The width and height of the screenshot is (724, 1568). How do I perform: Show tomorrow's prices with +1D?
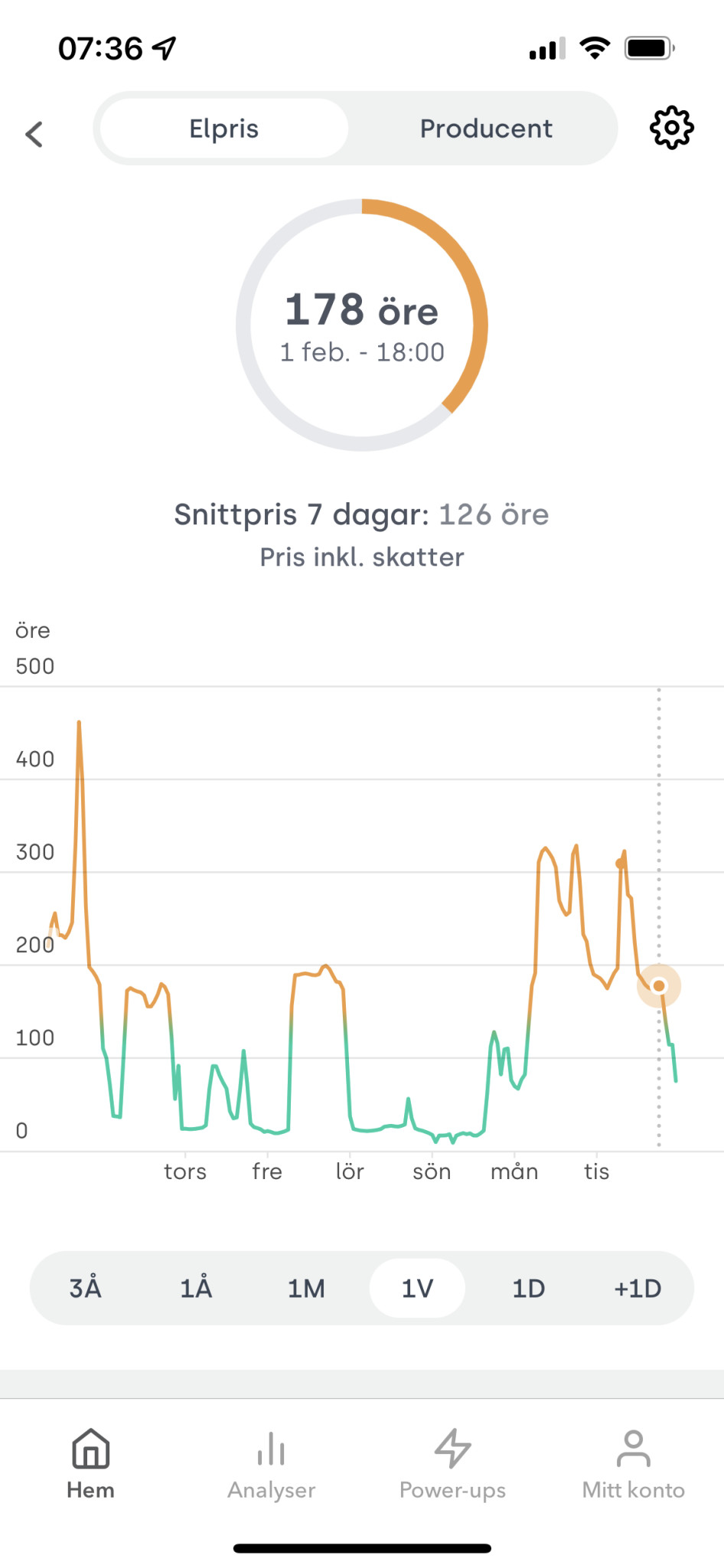[x=638, y=1288]
